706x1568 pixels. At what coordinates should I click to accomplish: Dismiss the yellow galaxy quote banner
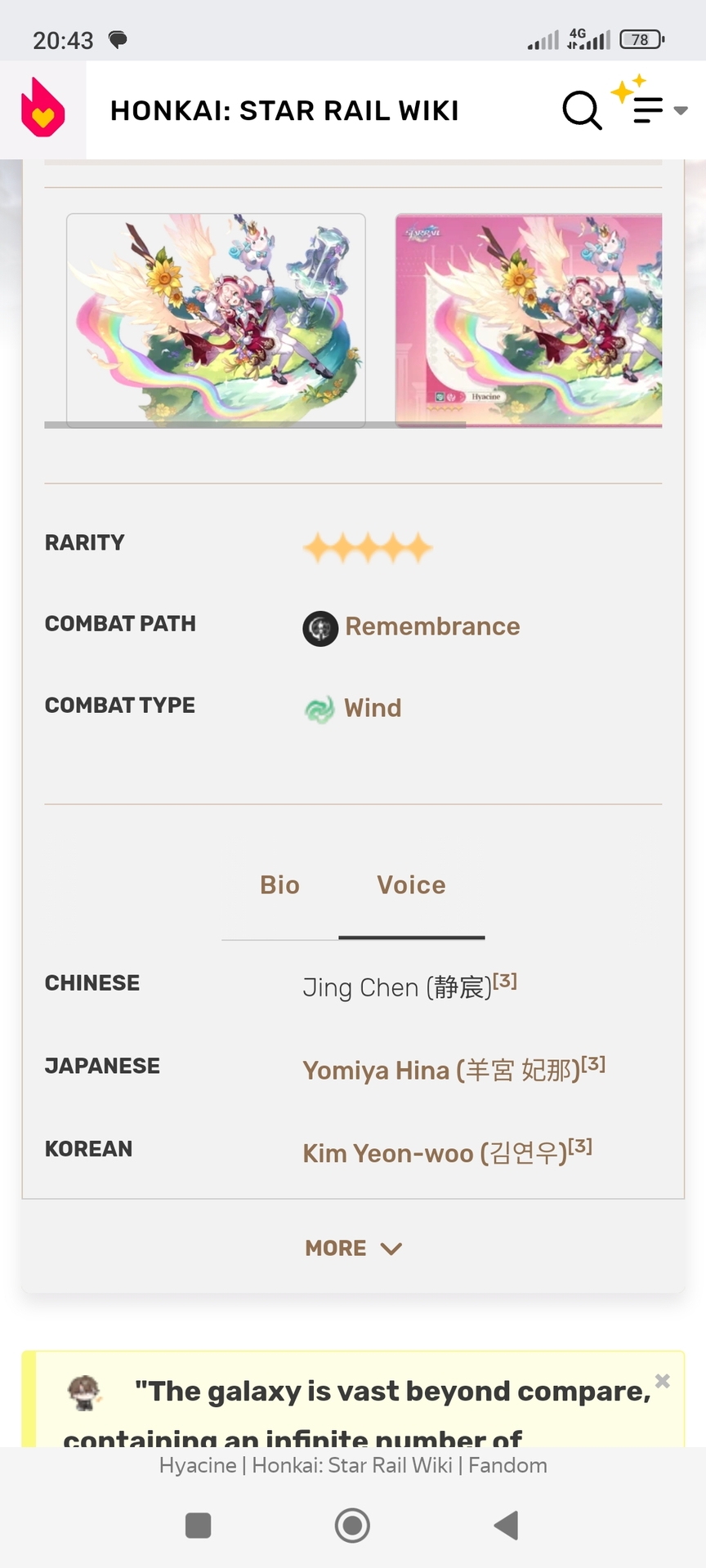[x=663, y=1381]
